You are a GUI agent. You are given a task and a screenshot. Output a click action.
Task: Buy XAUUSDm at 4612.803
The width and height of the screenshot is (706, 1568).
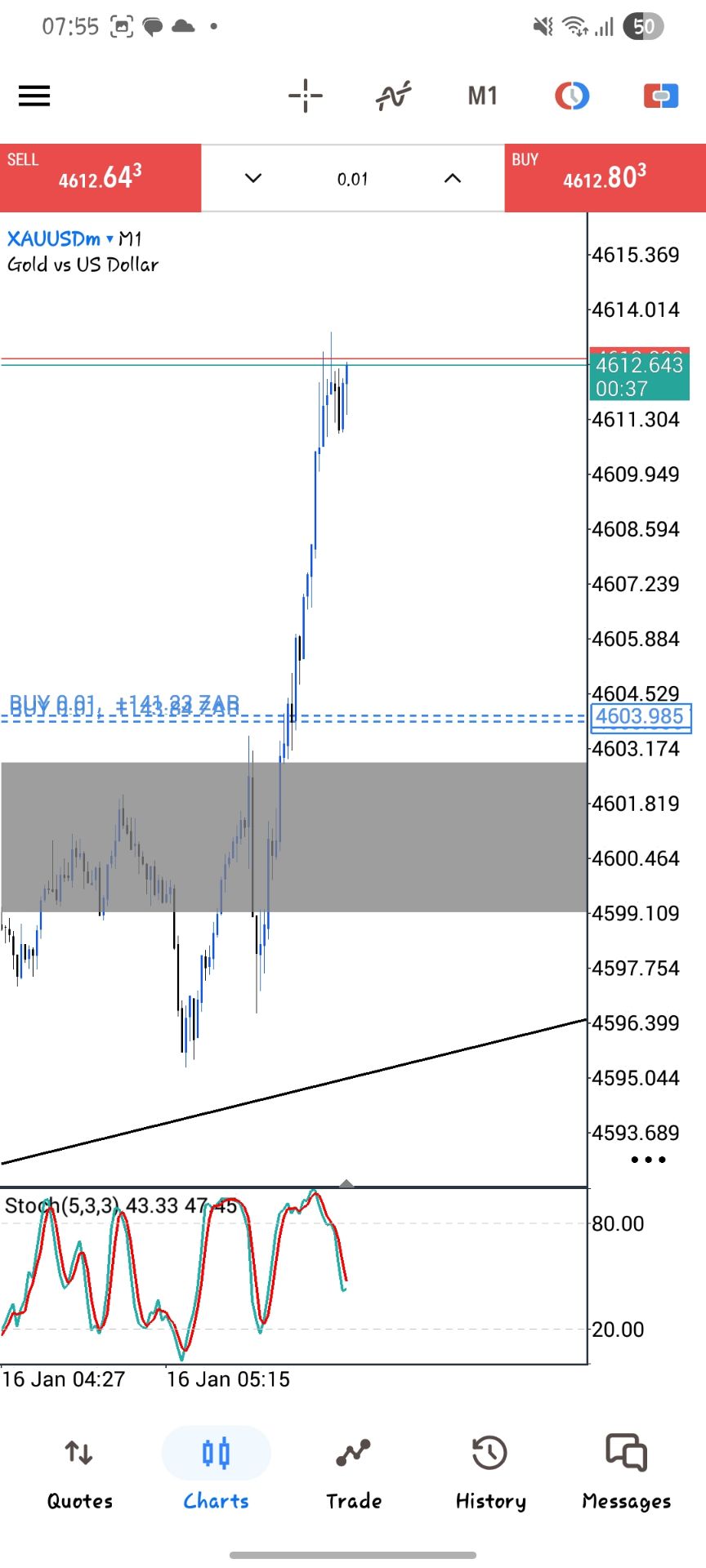pyautogui.click(x=605, y=178)
